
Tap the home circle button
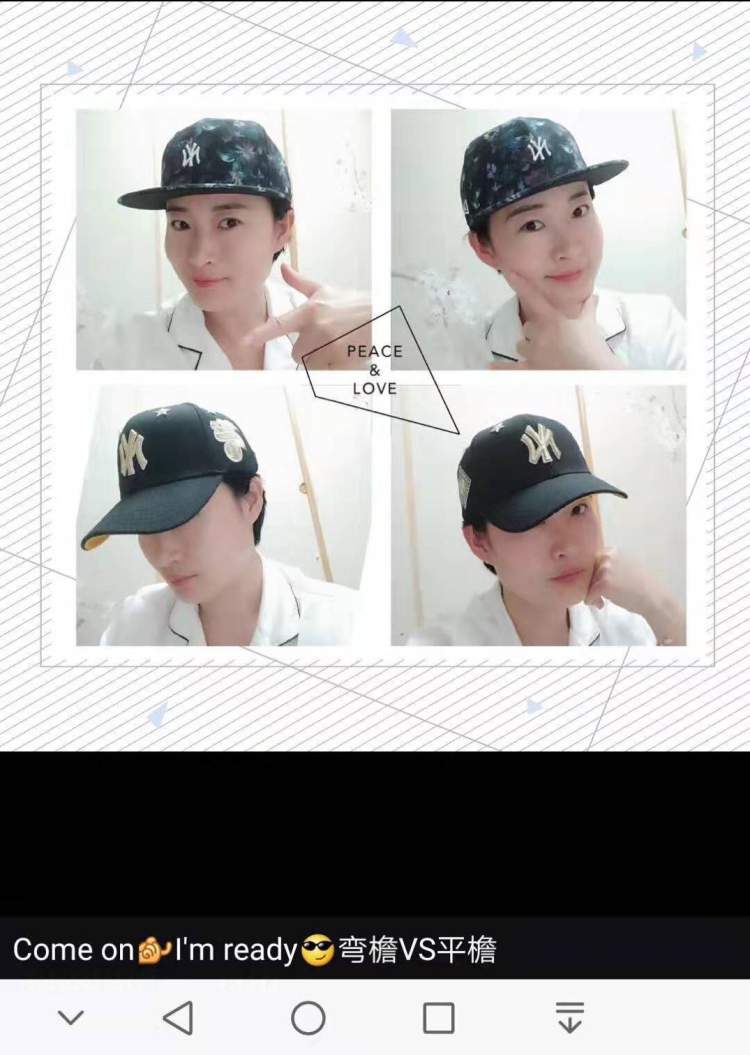click(308, 1018)
